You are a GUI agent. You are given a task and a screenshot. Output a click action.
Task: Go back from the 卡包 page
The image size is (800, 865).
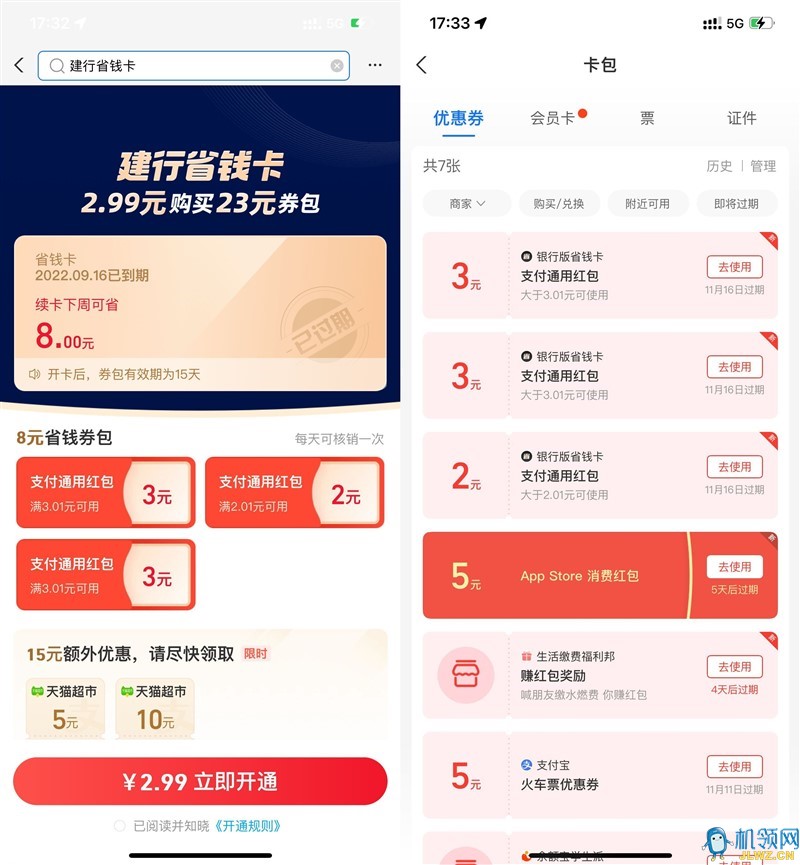(421, 65)
